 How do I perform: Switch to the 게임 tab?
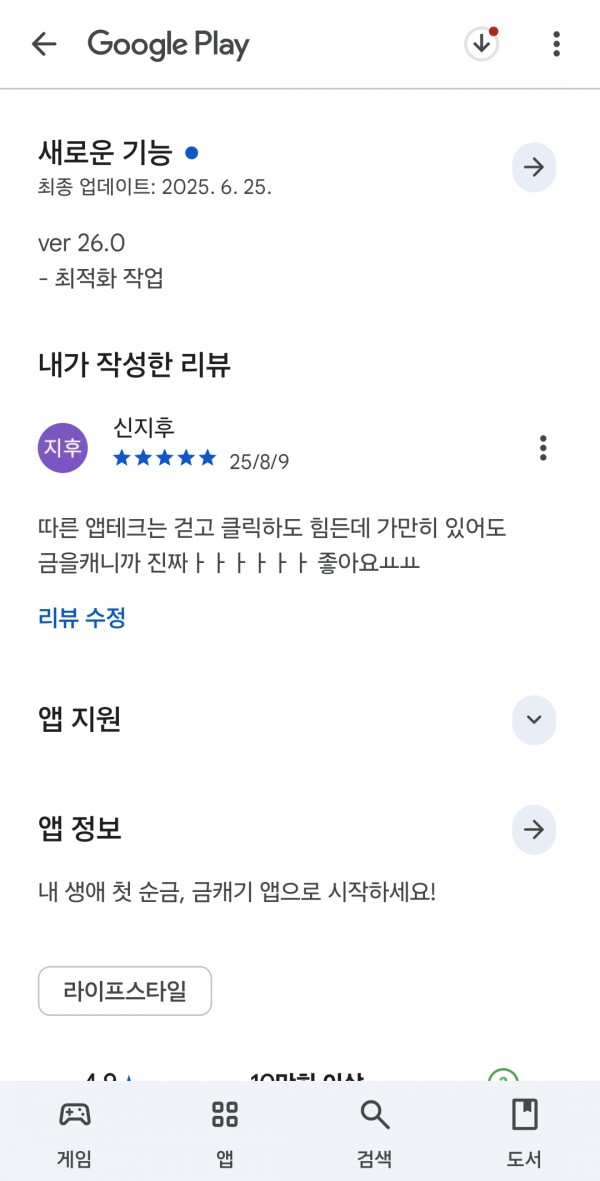click(x=75, y=1132)
